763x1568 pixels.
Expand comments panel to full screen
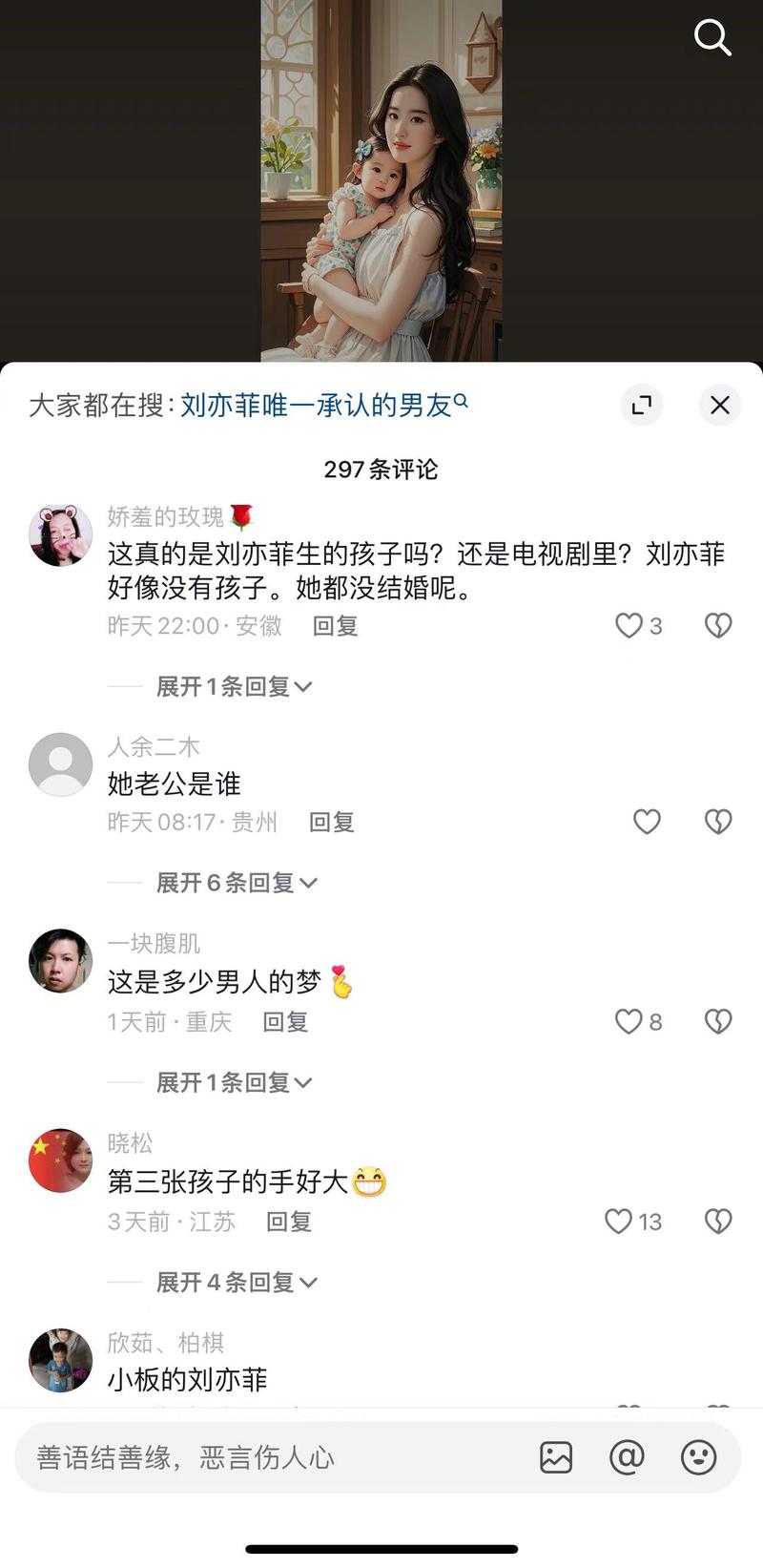pyautogui.click(x=642, y=406)
